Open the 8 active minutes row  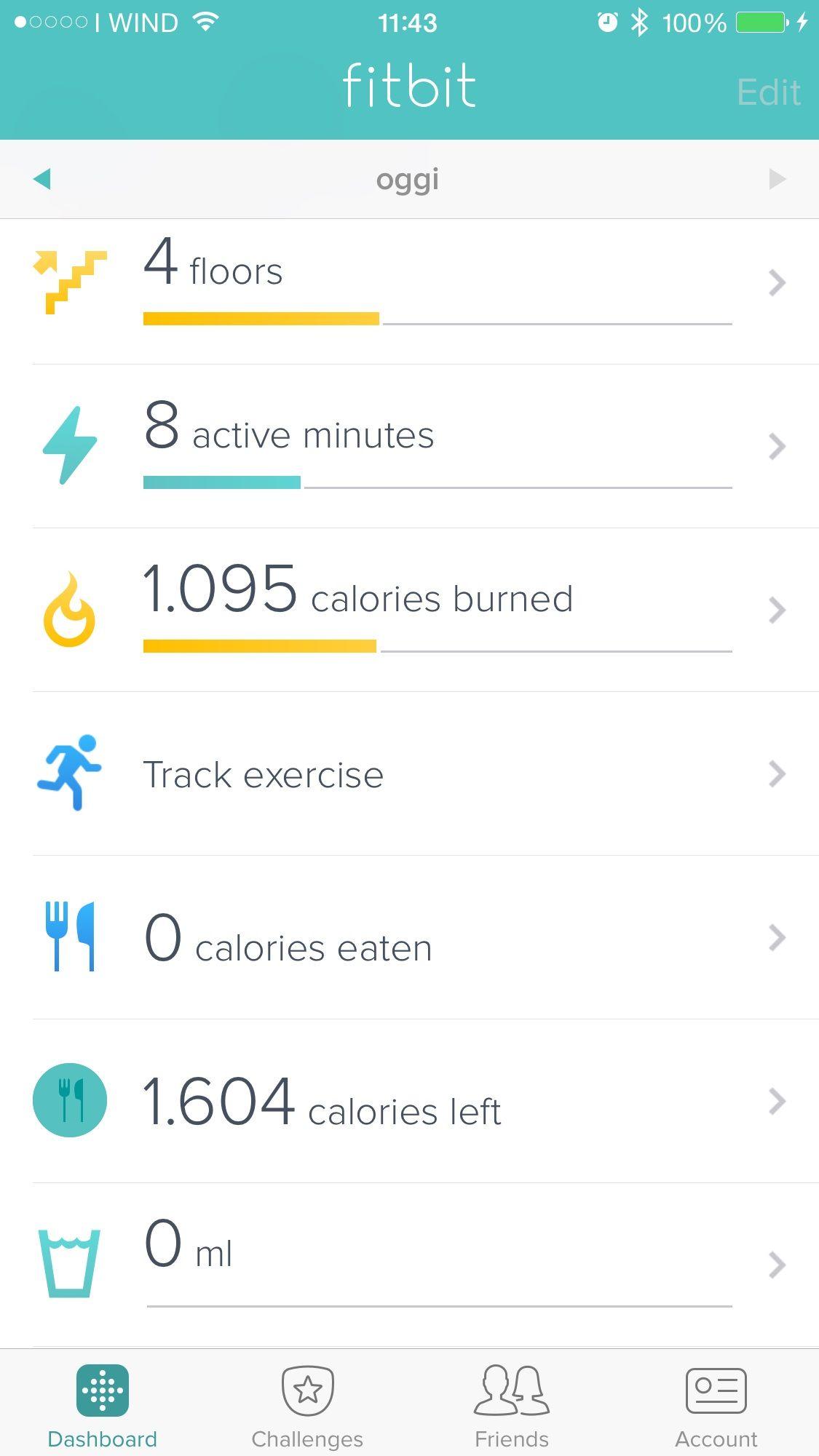pos(409,446)
